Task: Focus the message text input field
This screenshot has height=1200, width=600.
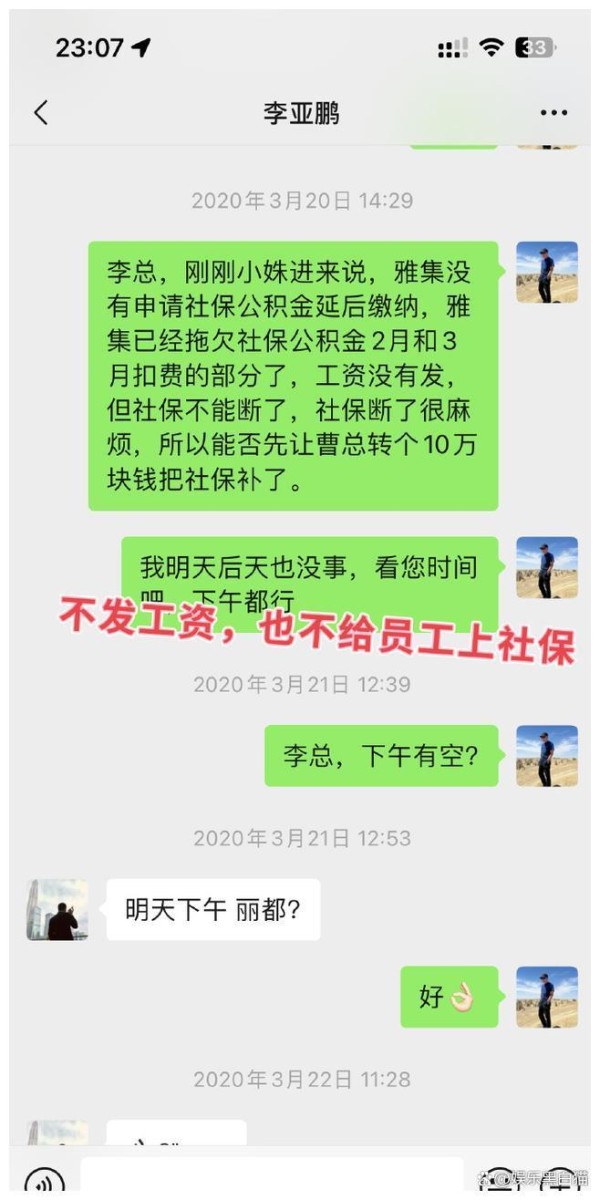Action: point(270,1178)
